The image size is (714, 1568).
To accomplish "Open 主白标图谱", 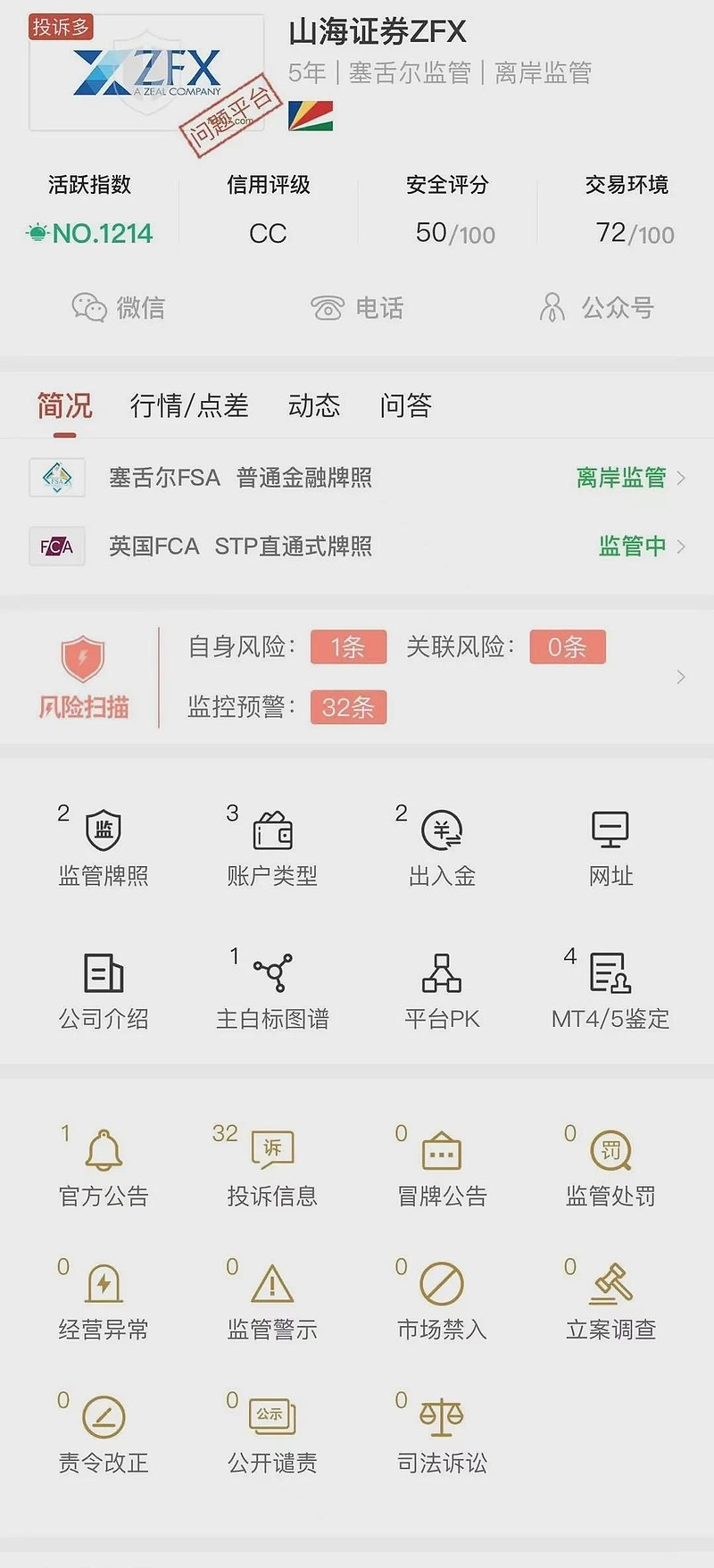I will (272, 989).
